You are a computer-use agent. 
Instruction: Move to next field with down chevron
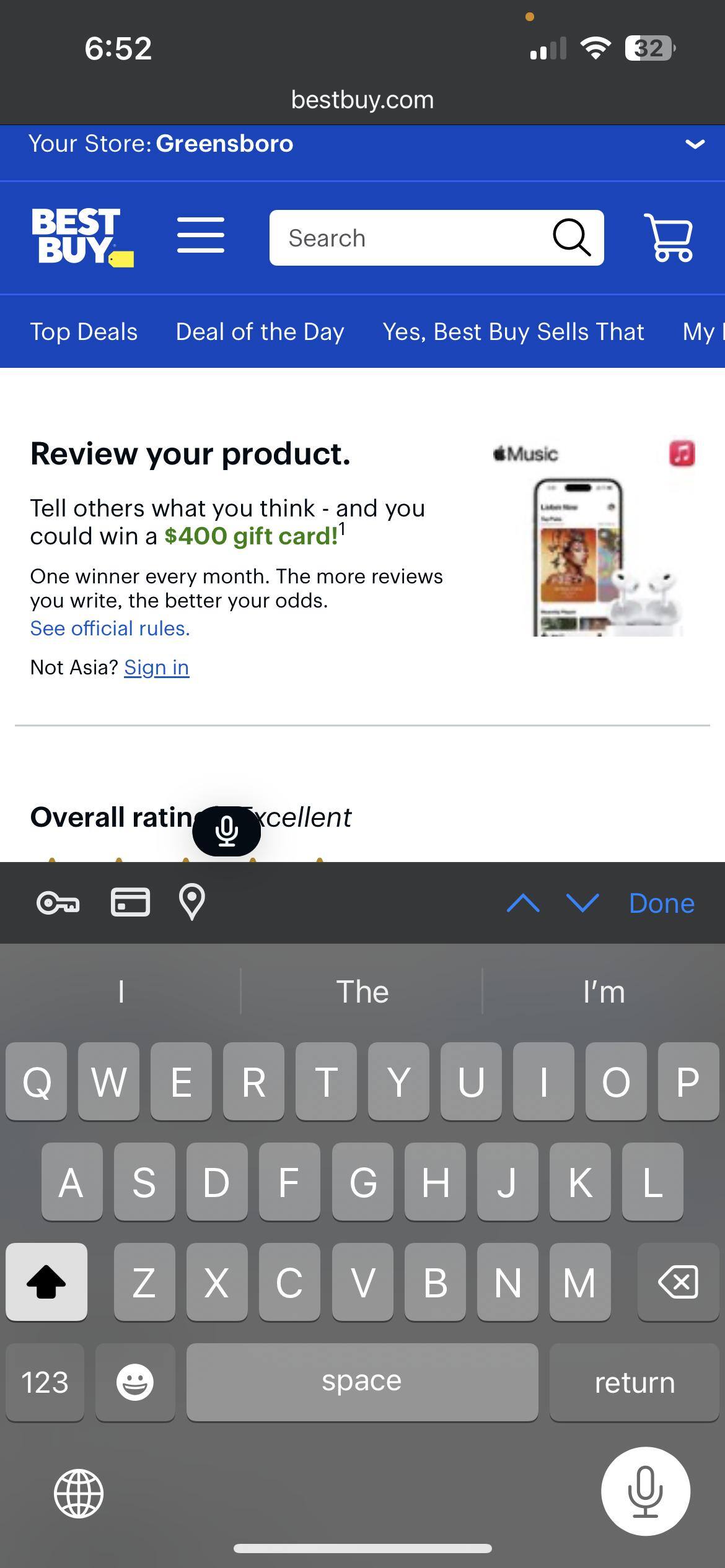(581, 903)
